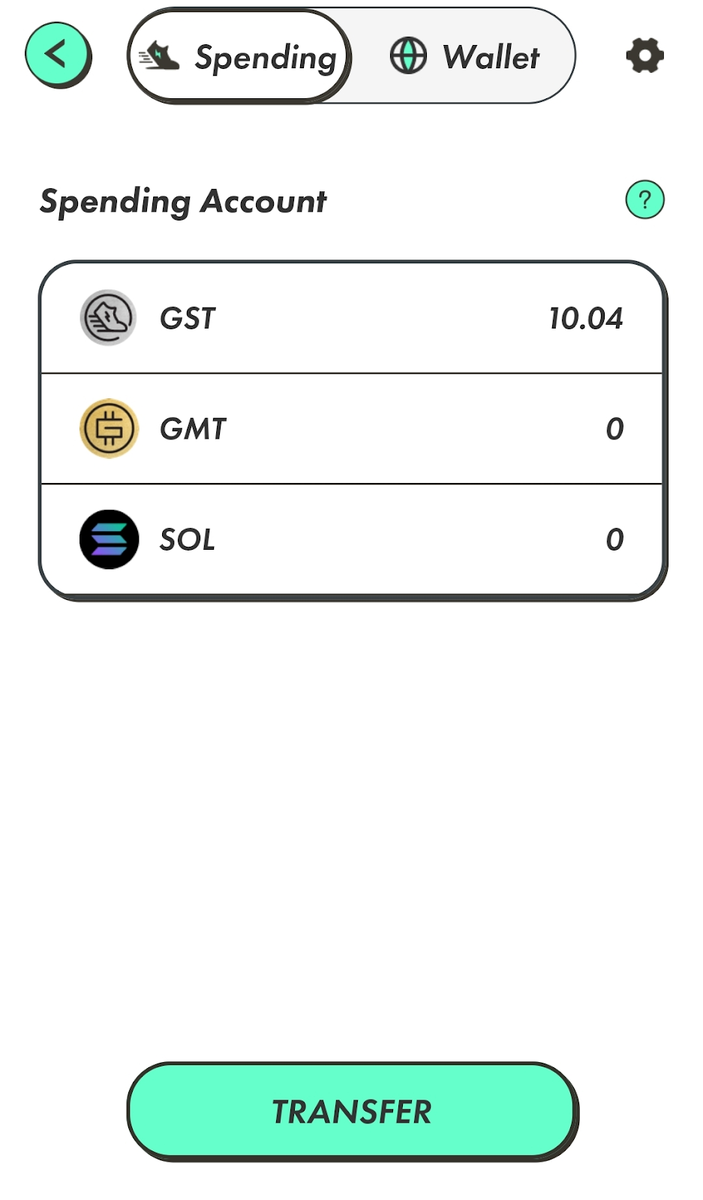Open the SOL balance row

point(352,540)
